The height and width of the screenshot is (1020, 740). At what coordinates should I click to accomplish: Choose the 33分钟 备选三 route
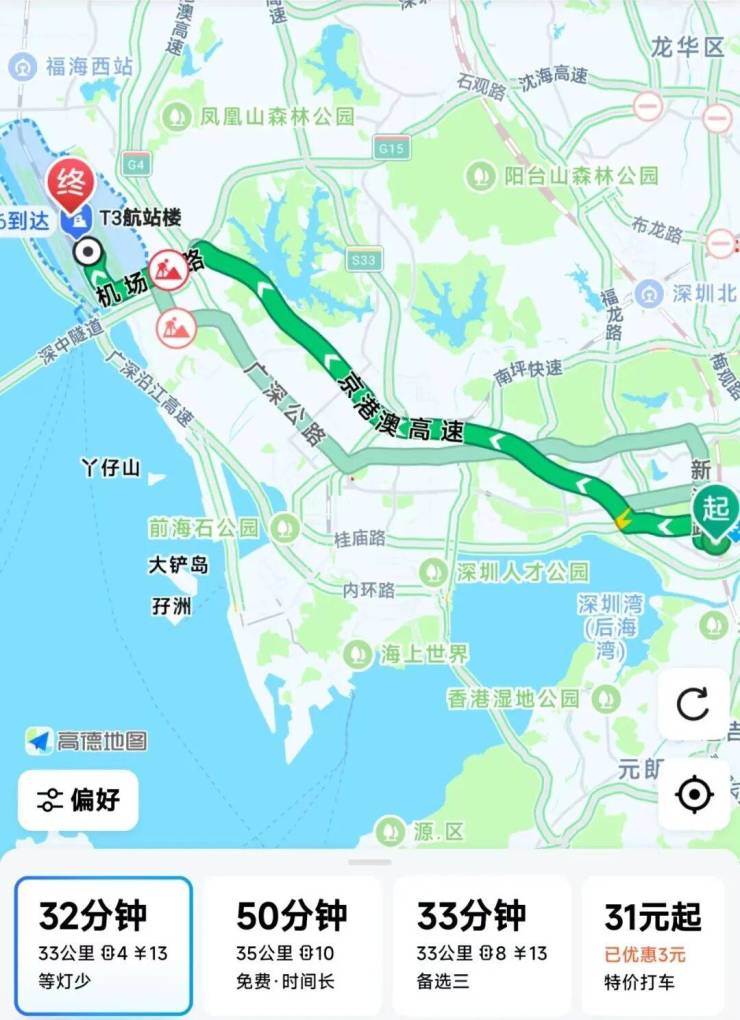tap(481, 944)
